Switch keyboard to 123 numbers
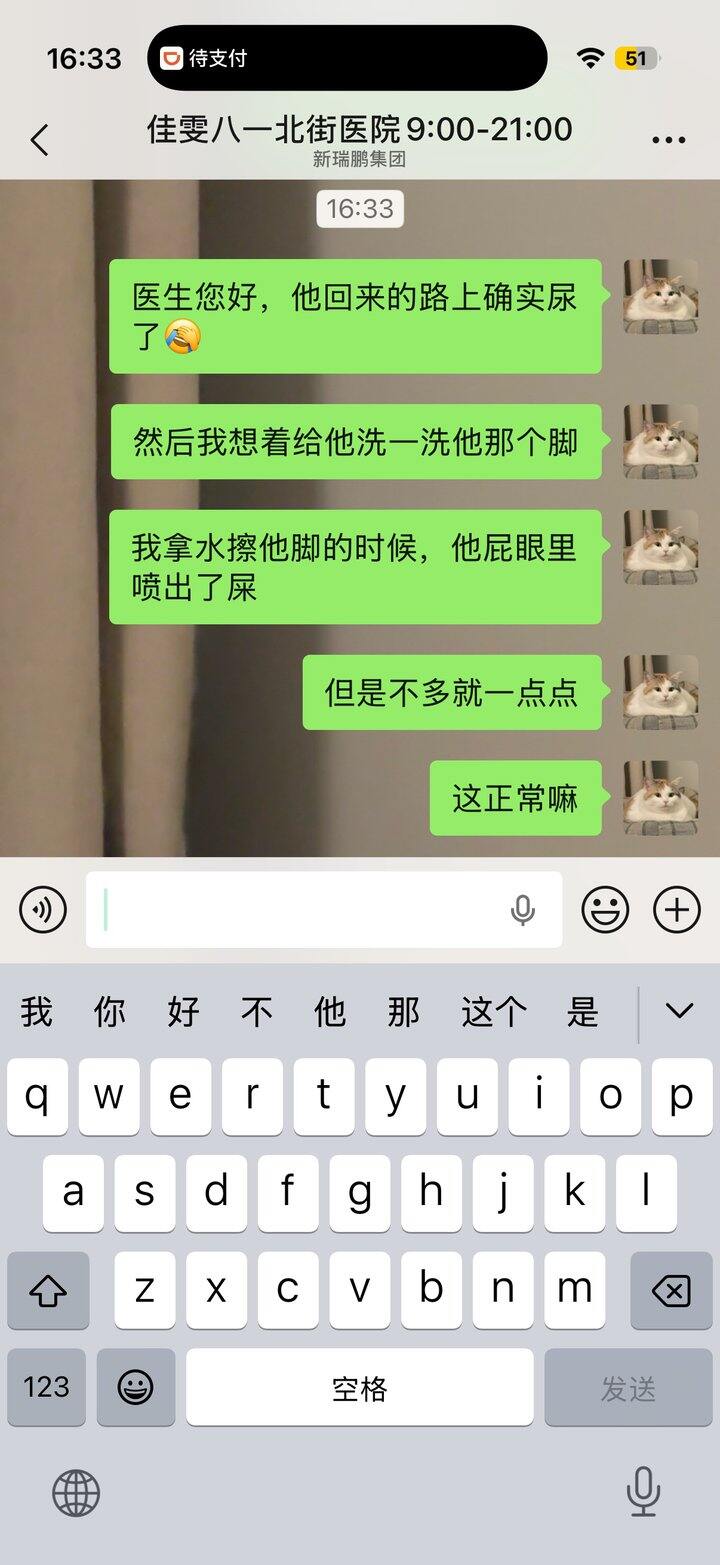Screen dimensions: 720x1565 [x=46, y=1387]
